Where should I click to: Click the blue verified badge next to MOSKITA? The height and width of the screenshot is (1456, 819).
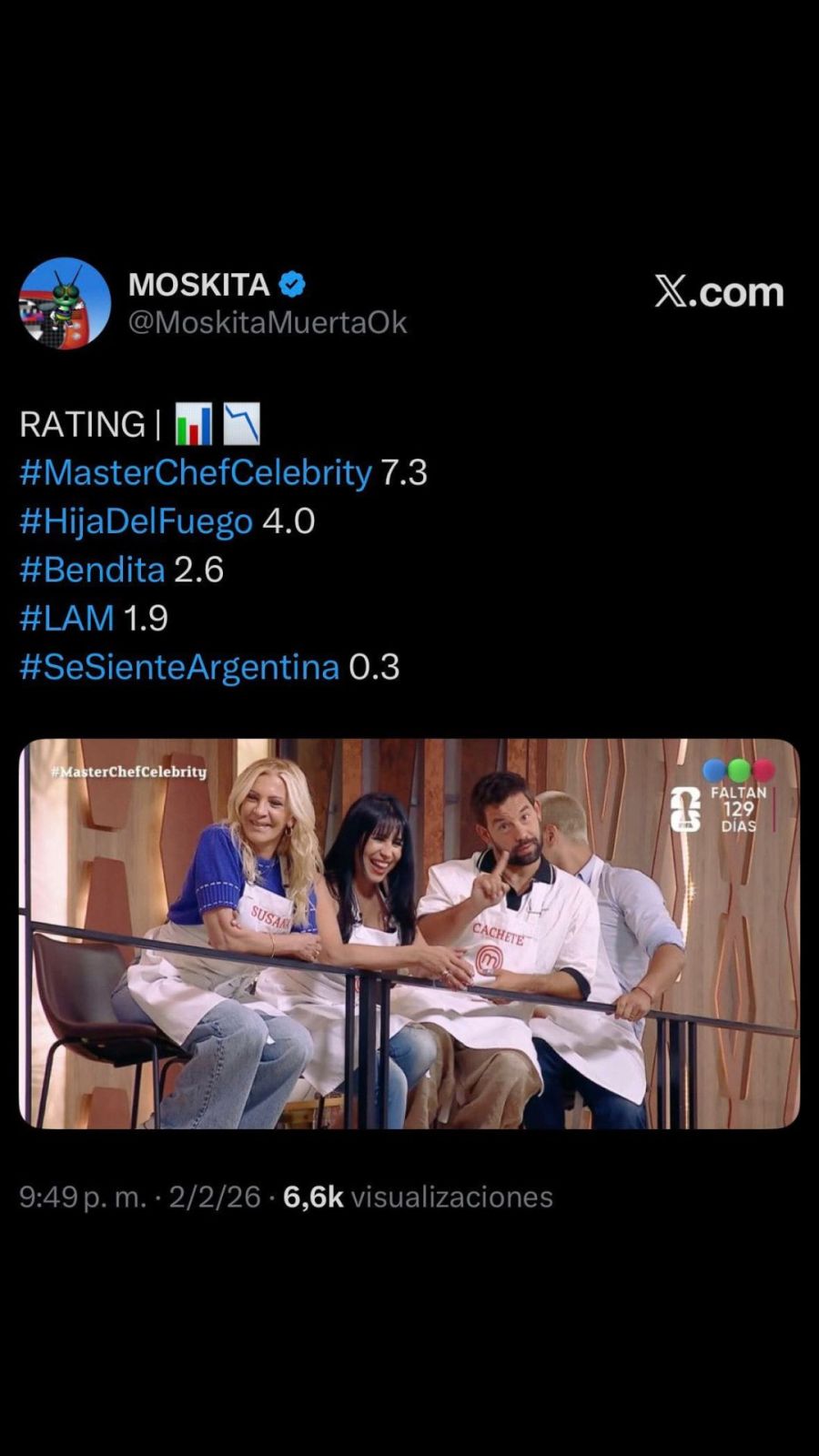point(291,283)
